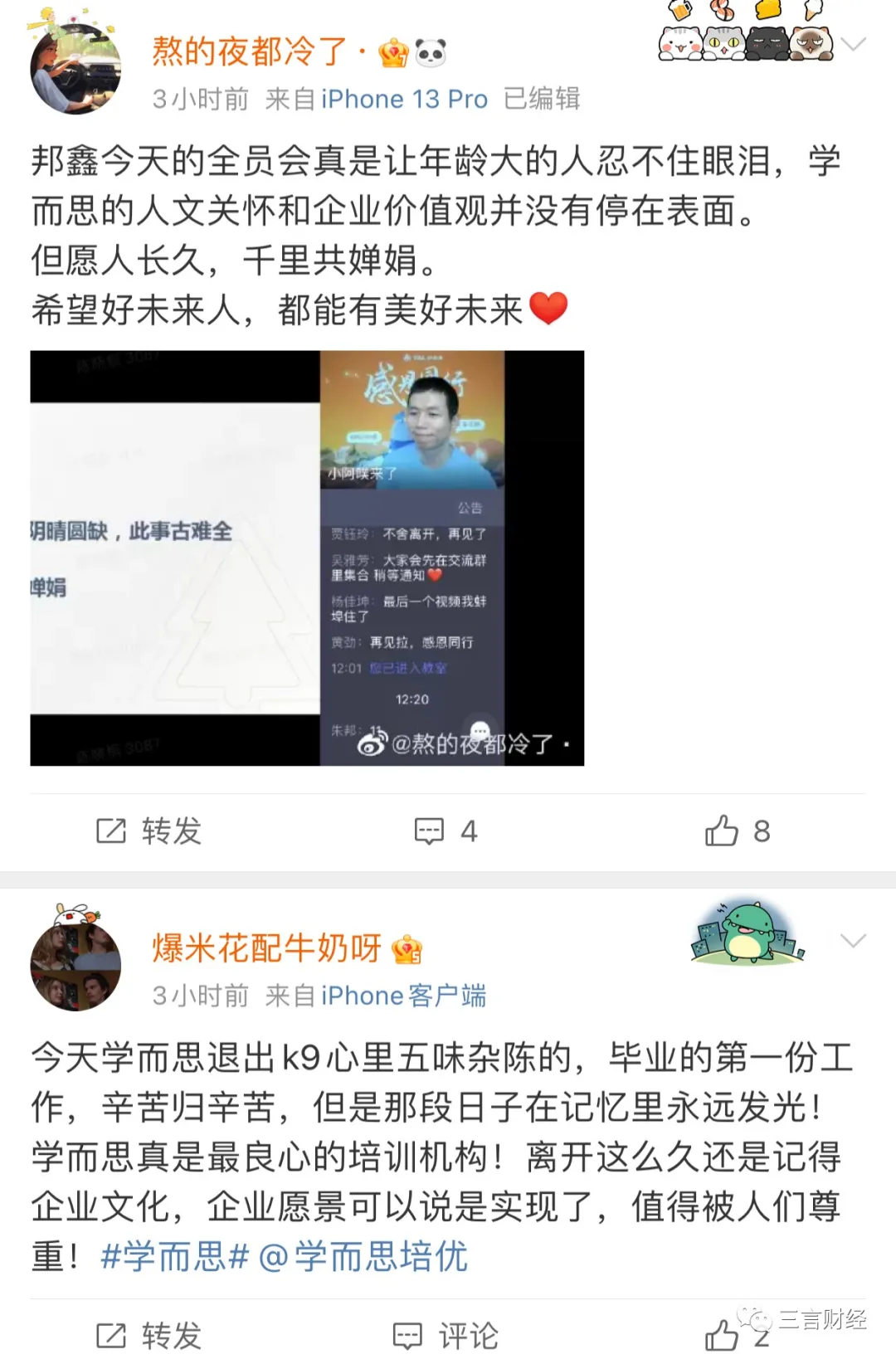Expand options chevron on 爆米花配牛奶呀 post
This screenshot has width=896, height=1359.
(853, 940)
